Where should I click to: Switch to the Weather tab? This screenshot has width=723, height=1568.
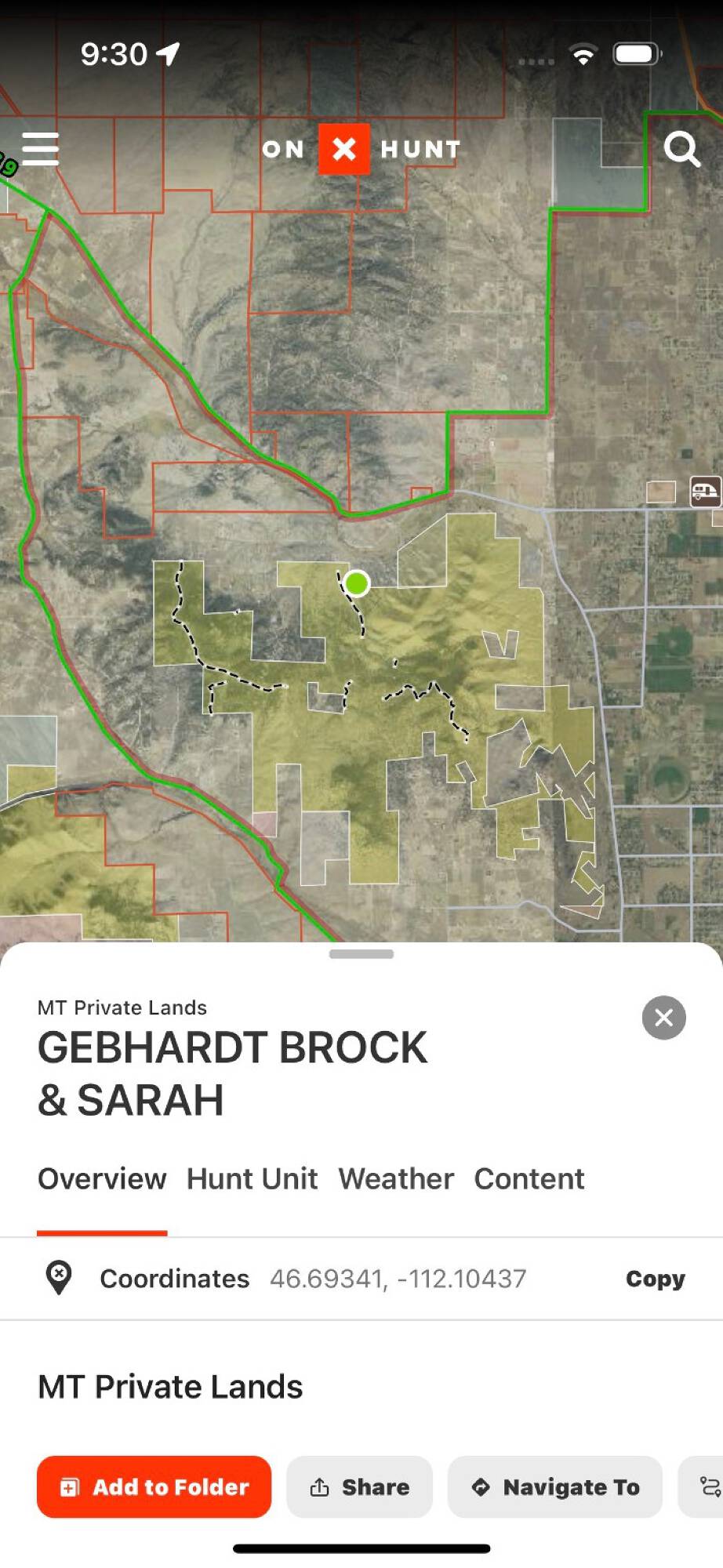(396, 1179)
